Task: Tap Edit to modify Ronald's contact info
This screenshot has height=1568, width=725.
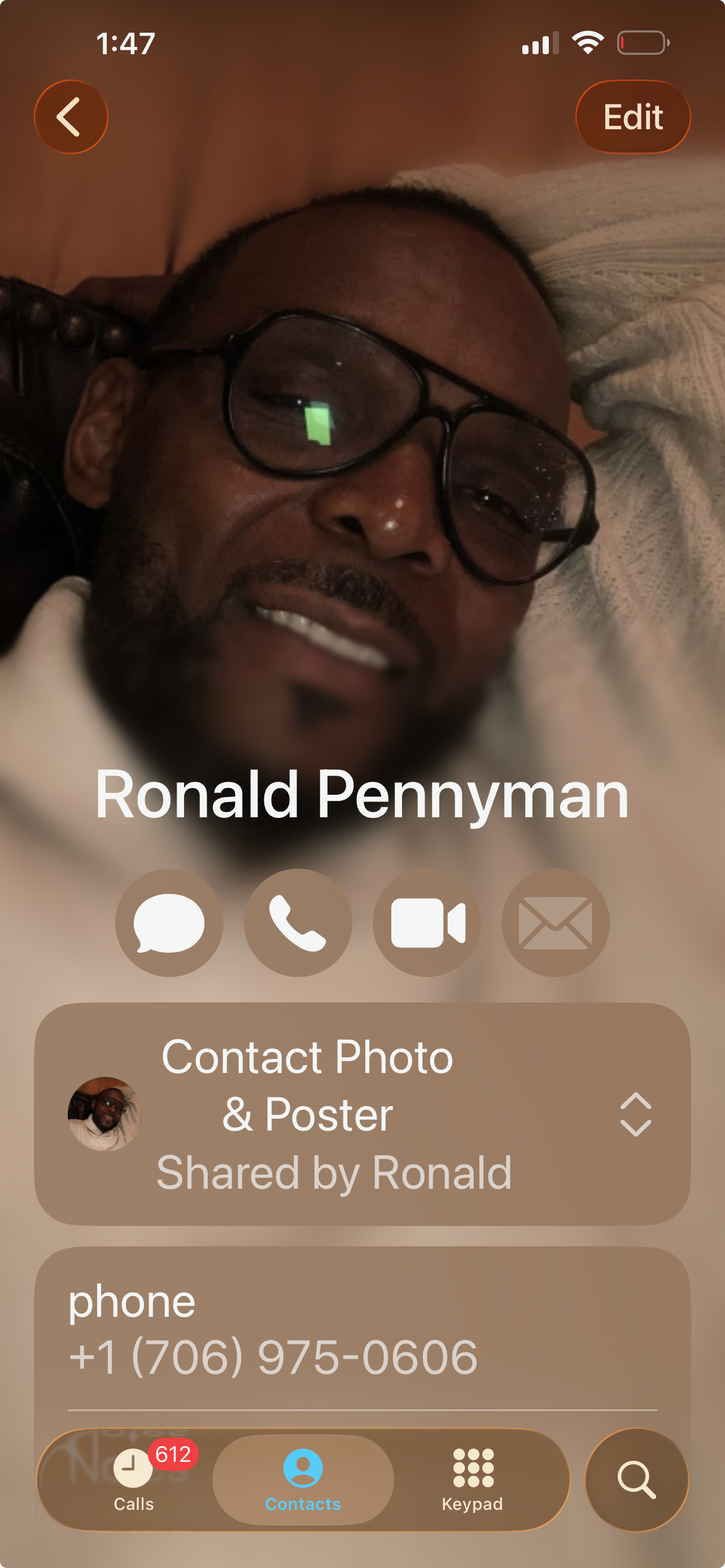Action: tap(632, 116)
